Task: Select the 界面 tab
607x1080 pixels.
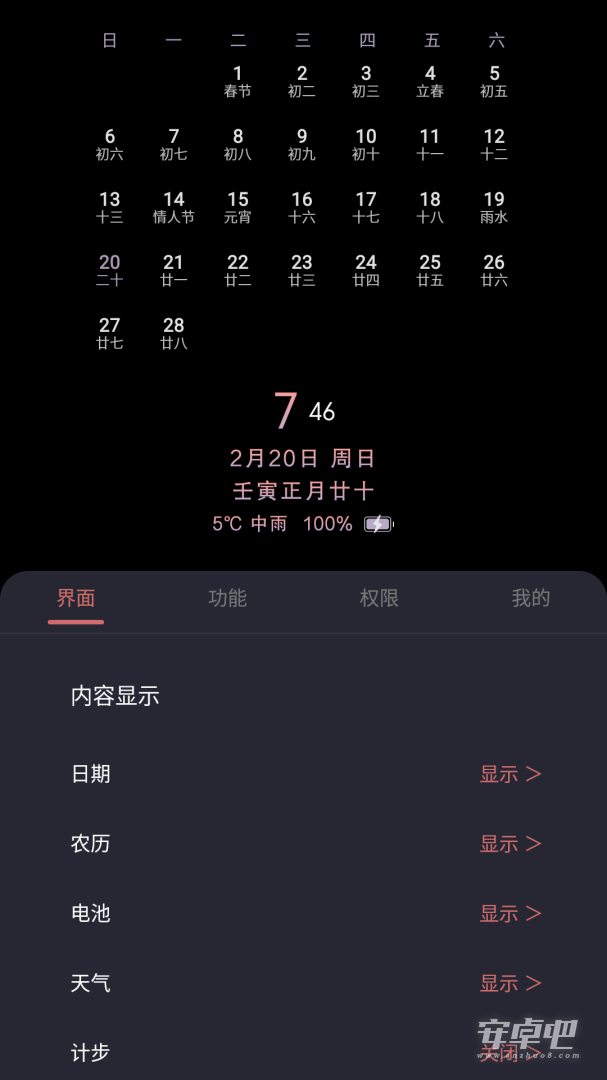Action: (76, 598)
